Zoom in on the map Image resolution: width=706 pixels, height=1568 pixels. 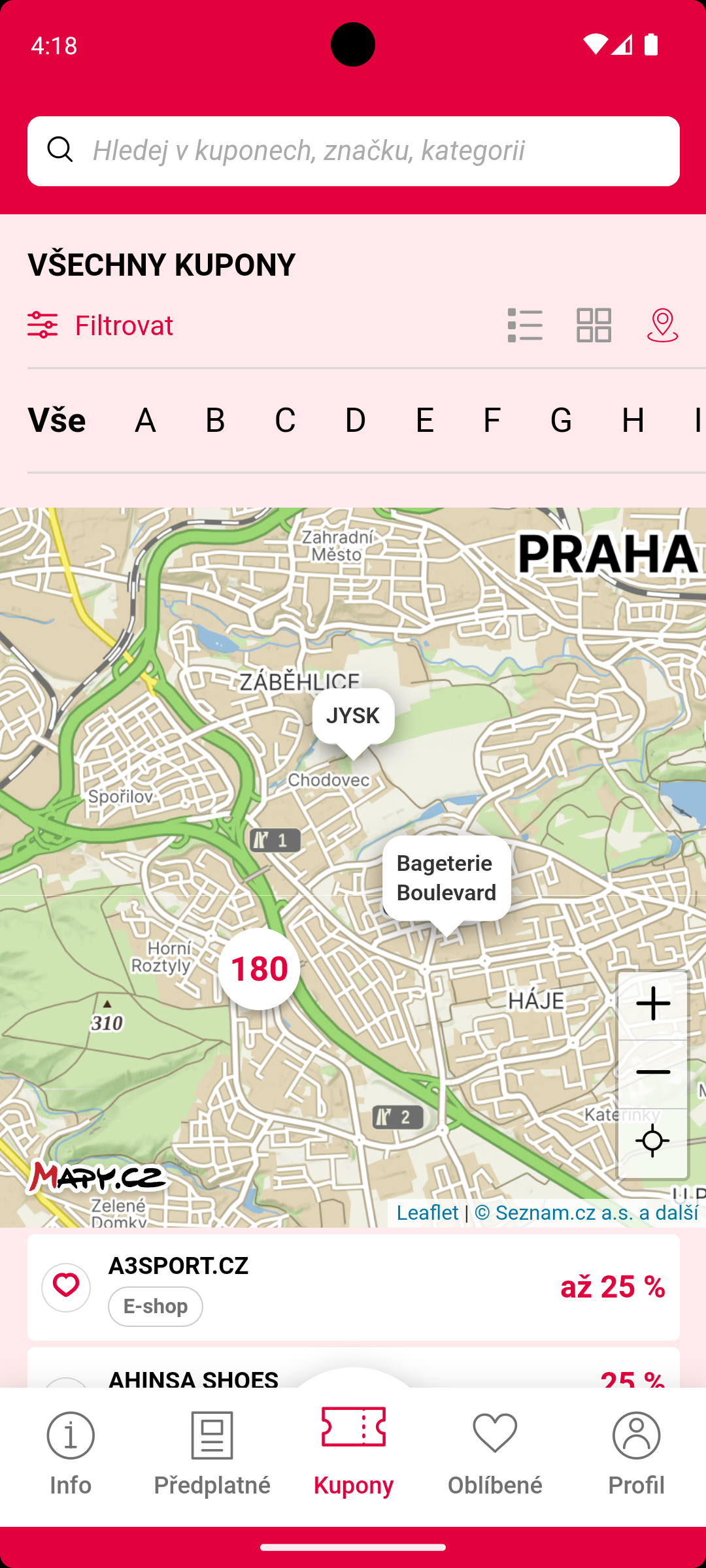point(652,1004)
